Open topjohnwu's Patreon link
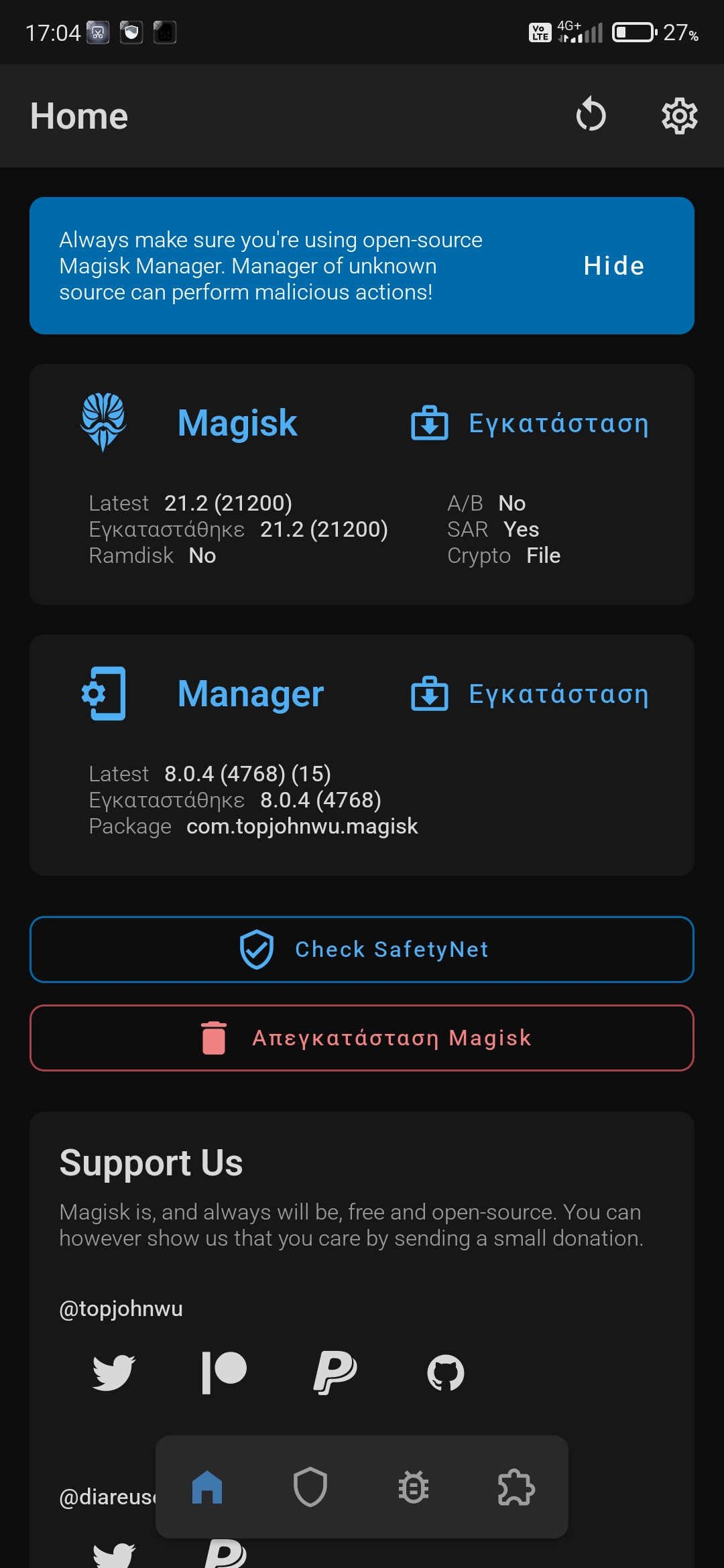 224,1372
